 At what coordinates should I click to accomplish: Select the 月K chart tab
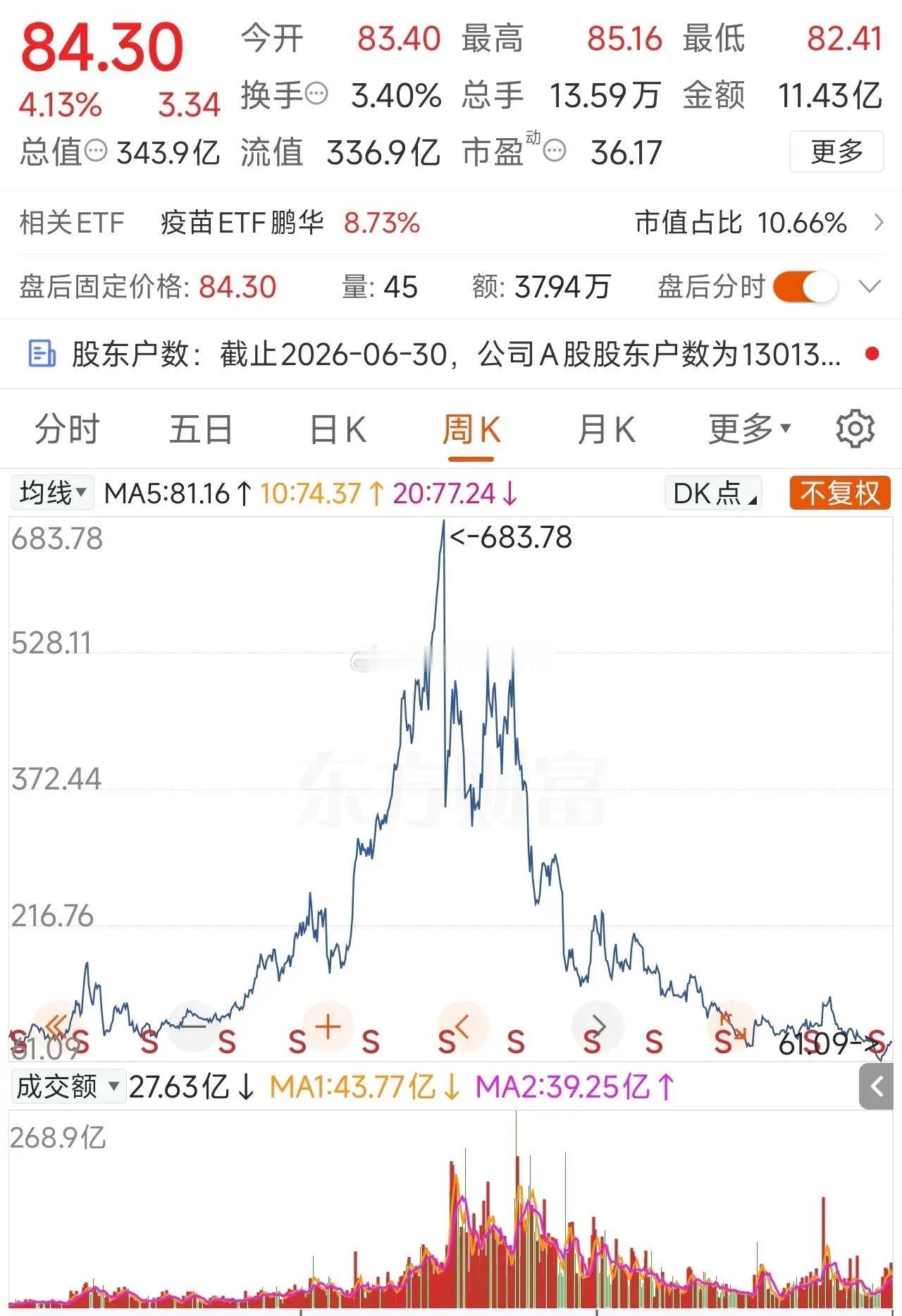pos(606,429)
